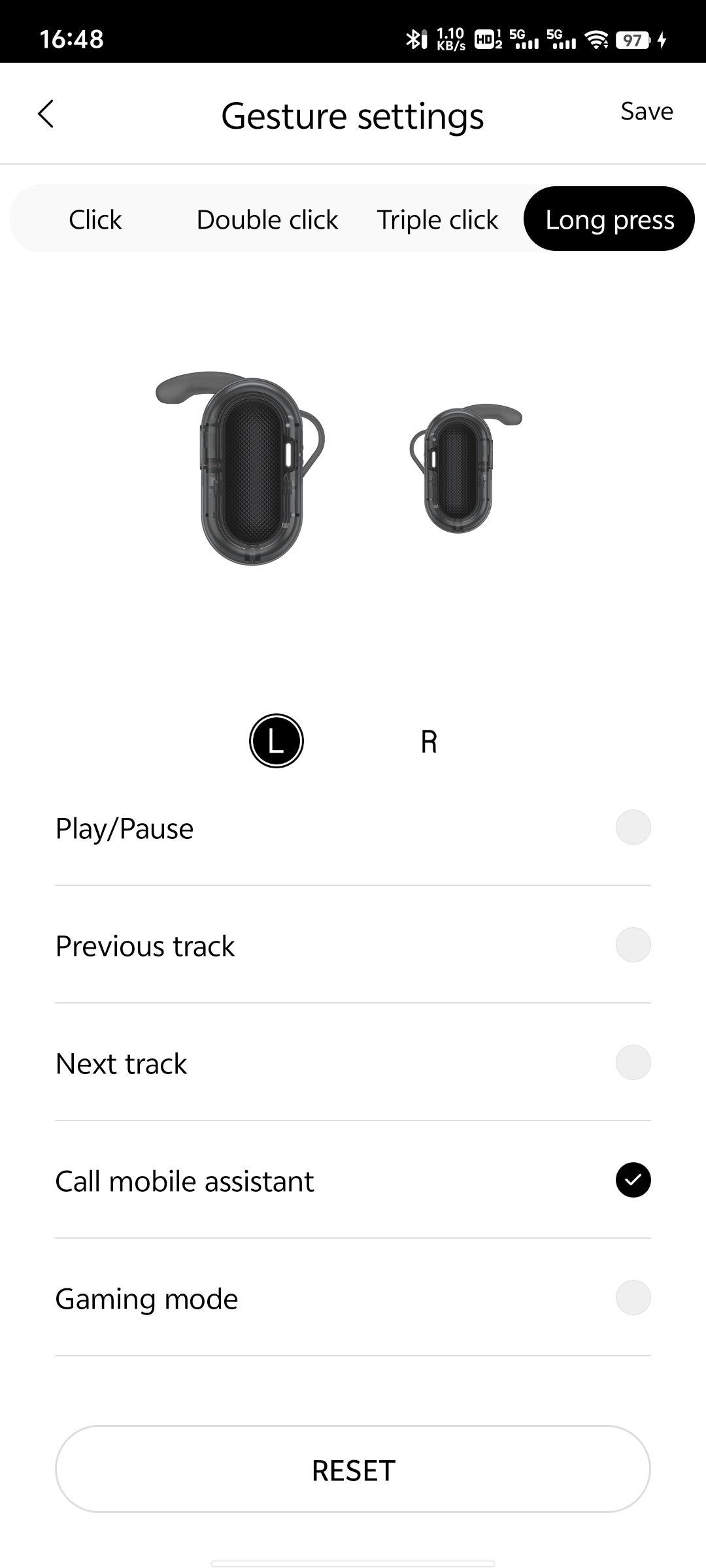
Task: Select the Long press tab
Action: 609,220
